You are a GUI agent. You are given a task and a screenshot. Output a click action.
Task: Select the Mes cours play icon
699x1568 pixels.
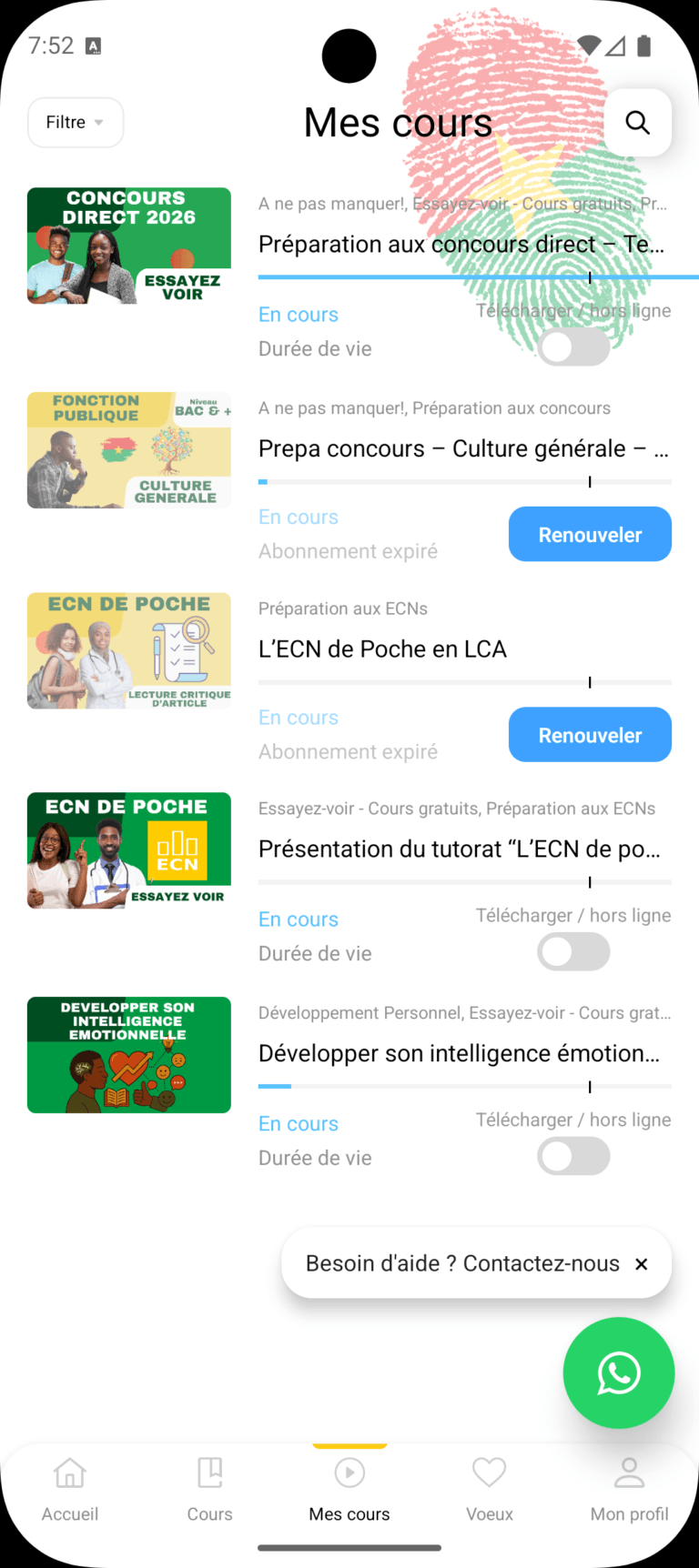pos(349,1472)
